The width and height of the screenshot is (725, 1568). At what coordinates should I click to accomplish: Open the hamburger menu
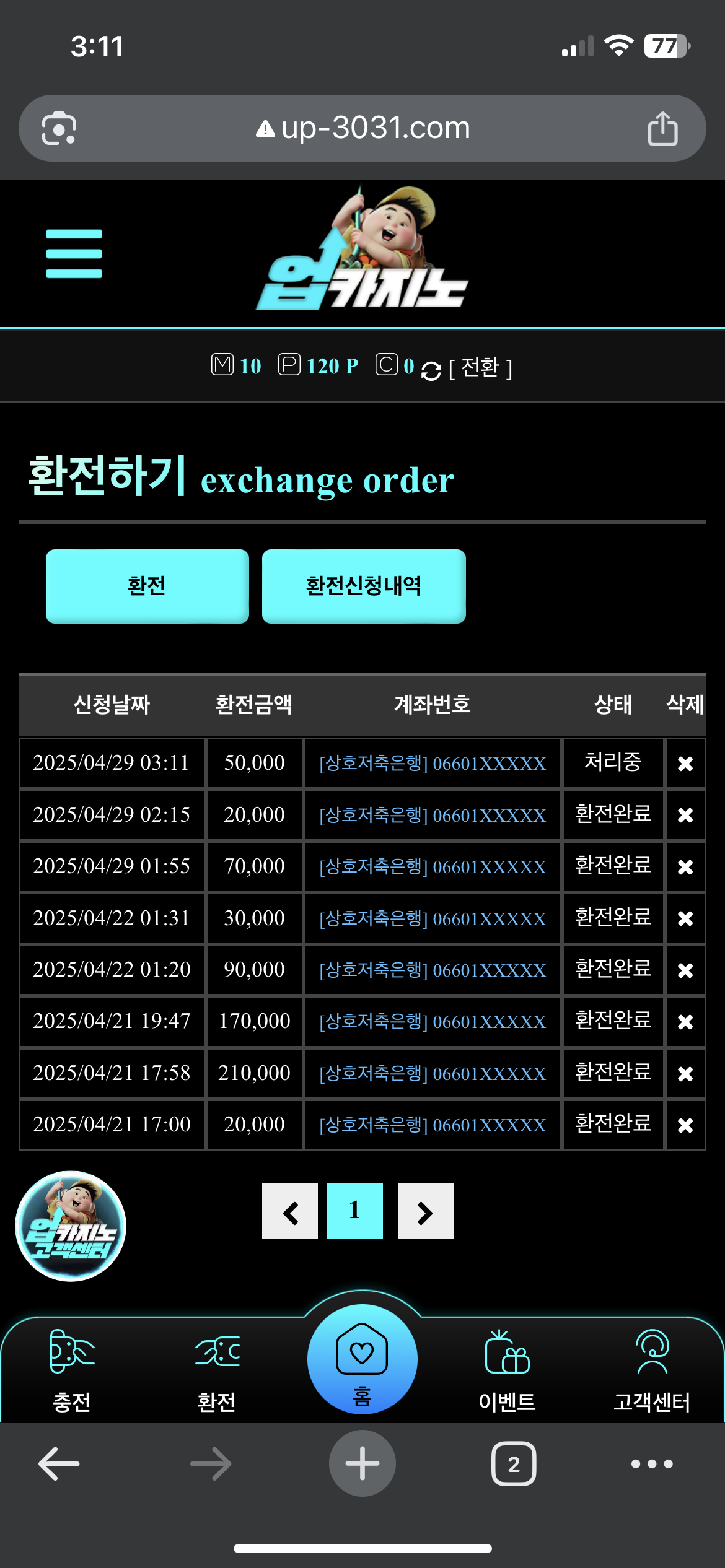click(x=74, y=254)
